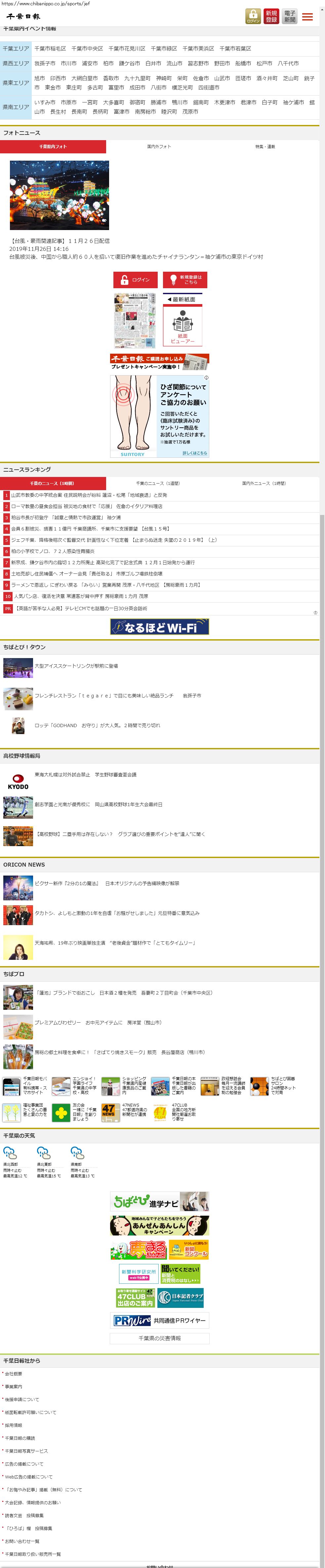
Task: Tap 新規登録 in the header
Action: pyautogui.click(x=271, y=17)
